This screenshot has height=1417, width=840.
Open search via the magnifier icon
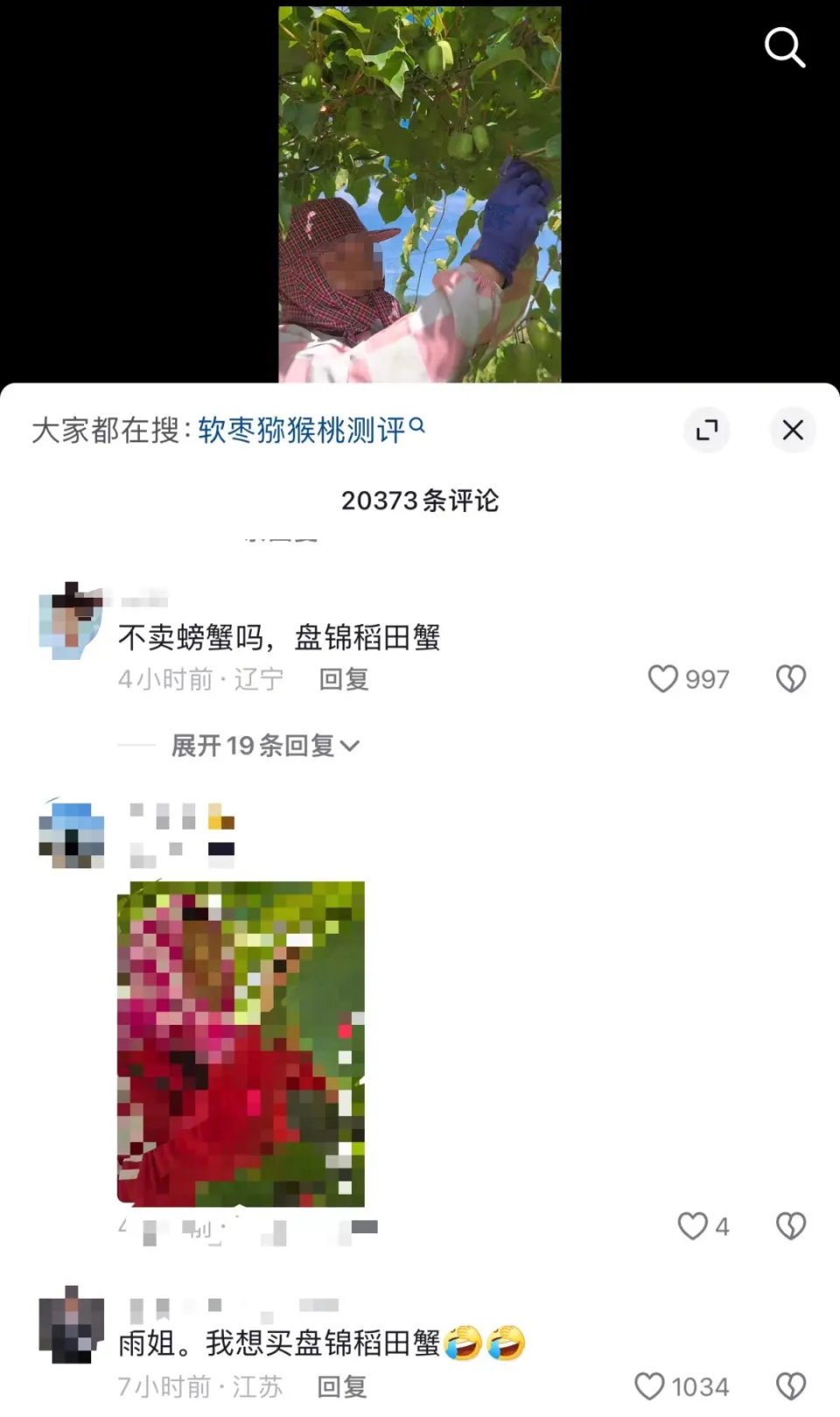[784, 47]
